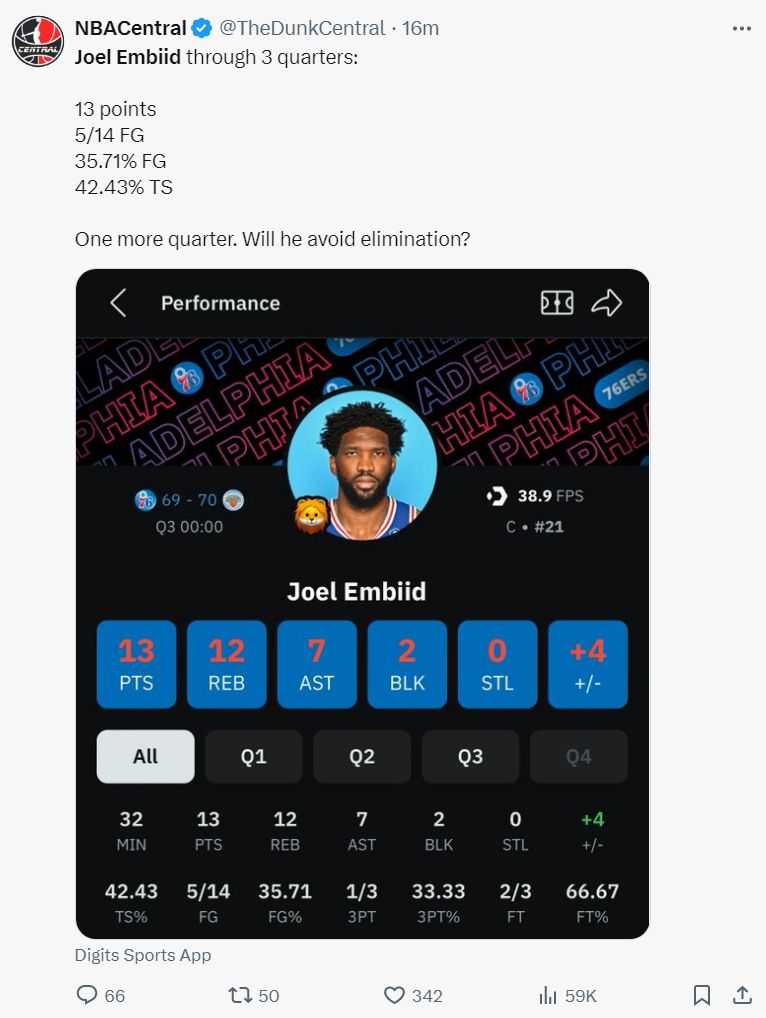Viewport: 766px width, 1018px height.
Task: View the tweet's analytics with 59K views
Action: pos(549,995)
